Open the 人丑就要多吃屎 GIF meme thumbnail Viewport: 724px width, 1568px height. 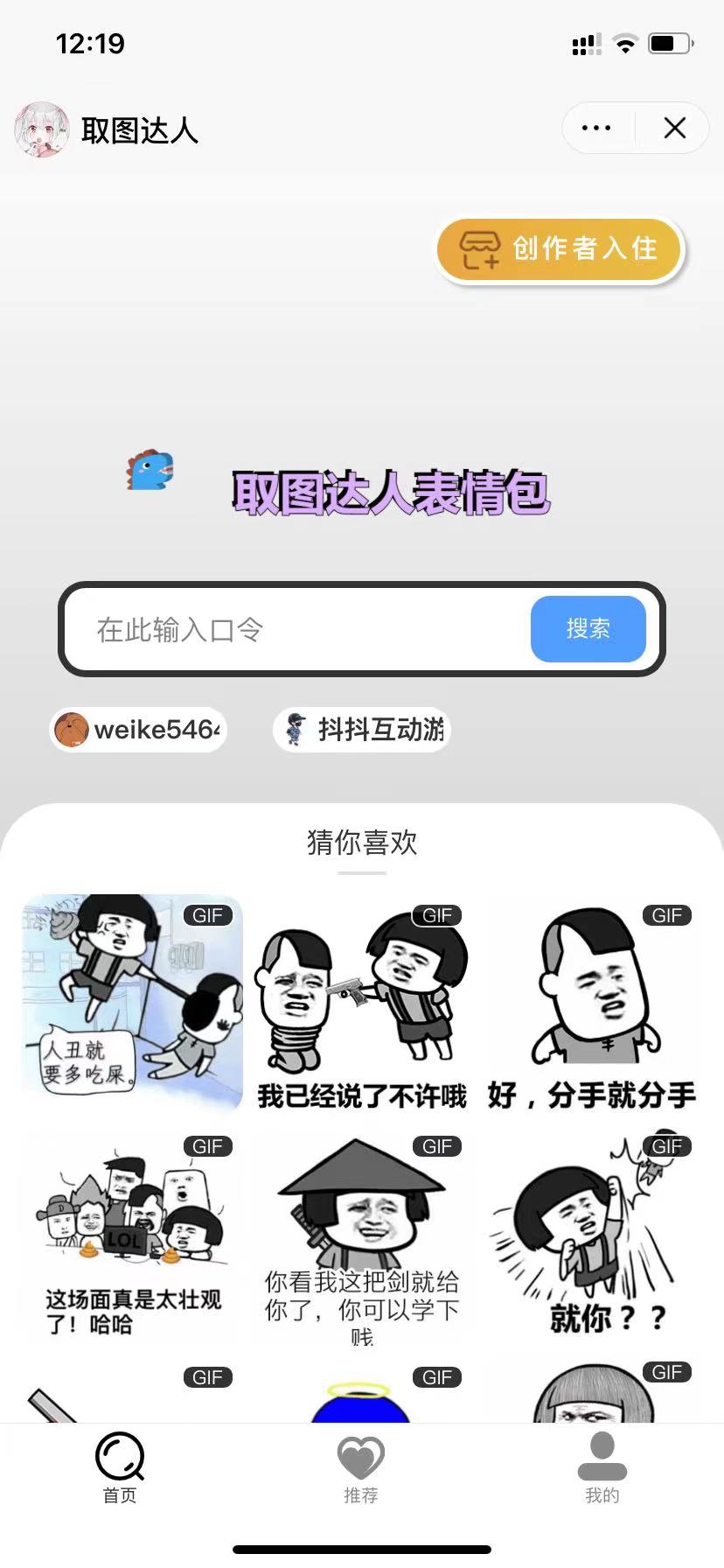pyautogui.click(x=131, y=1002)
